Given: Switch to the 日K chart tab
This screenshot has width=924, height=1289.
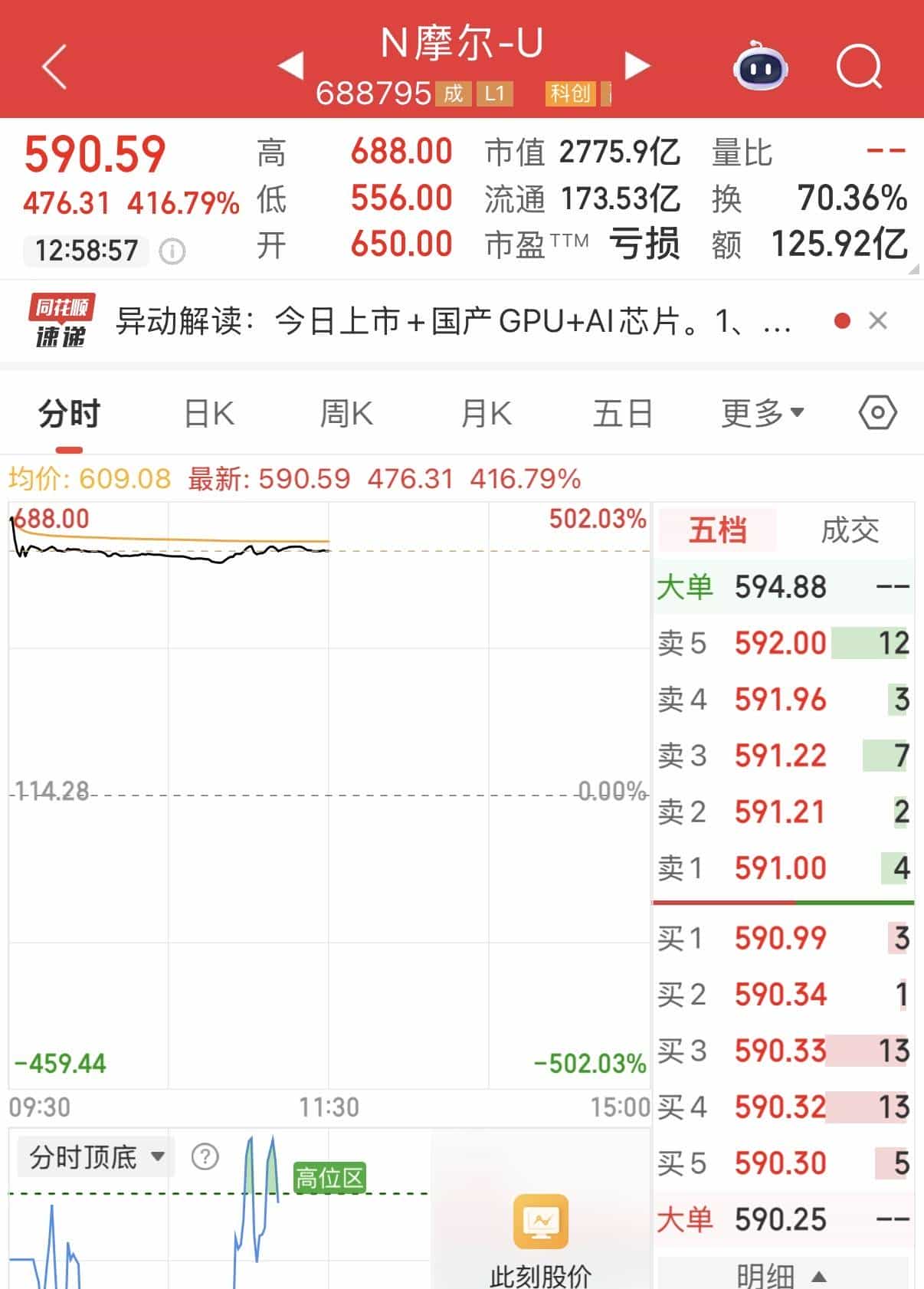Looking at the screenshot, I should coord(207,412).
